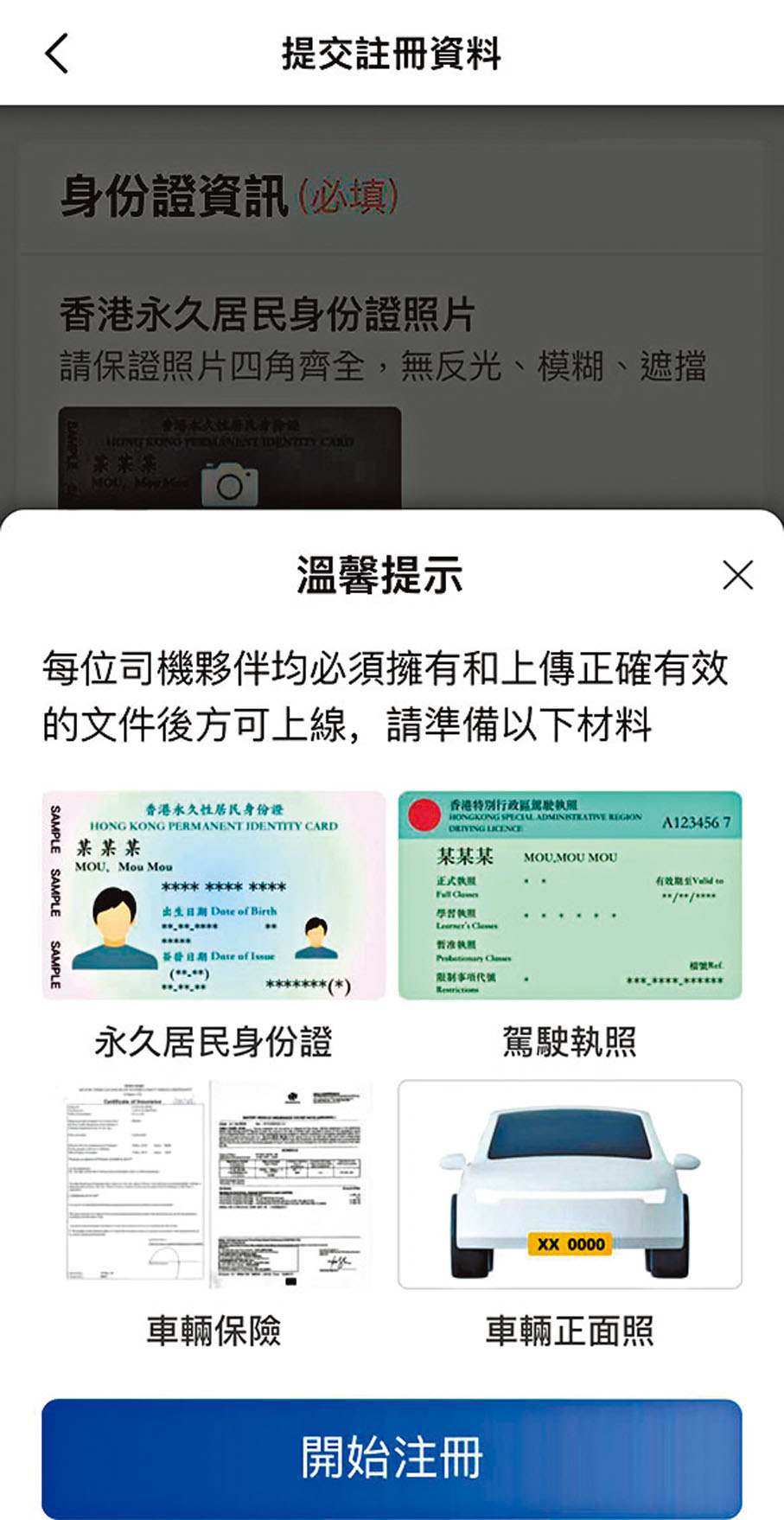Go back from 提交註冊資料 page
The width and height of the screenshot is (784, 1520).
click(57, 54)
